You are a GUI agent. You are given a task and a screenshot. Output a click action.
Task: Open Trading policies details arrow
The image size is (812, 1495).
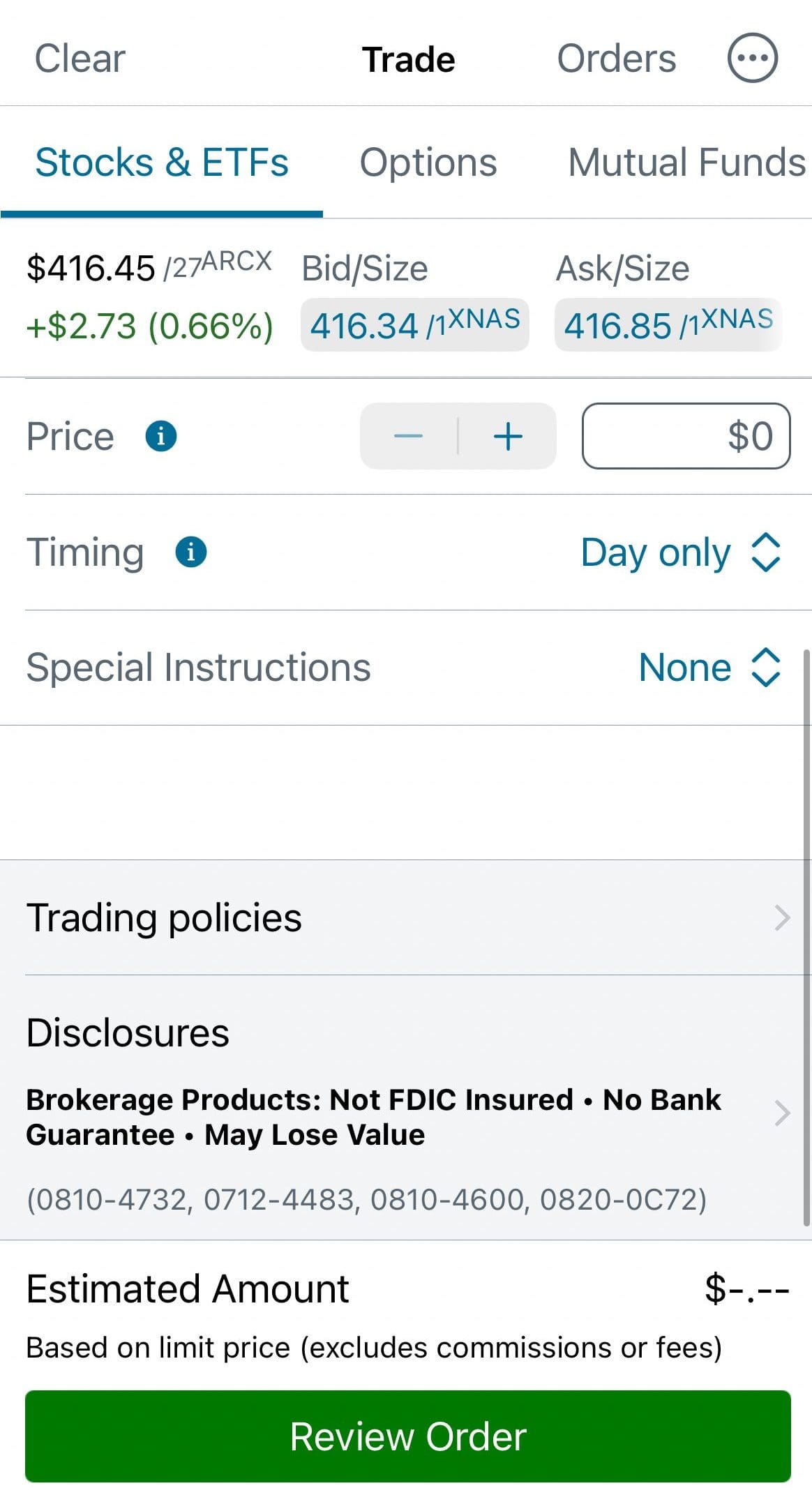coord(781,917)
